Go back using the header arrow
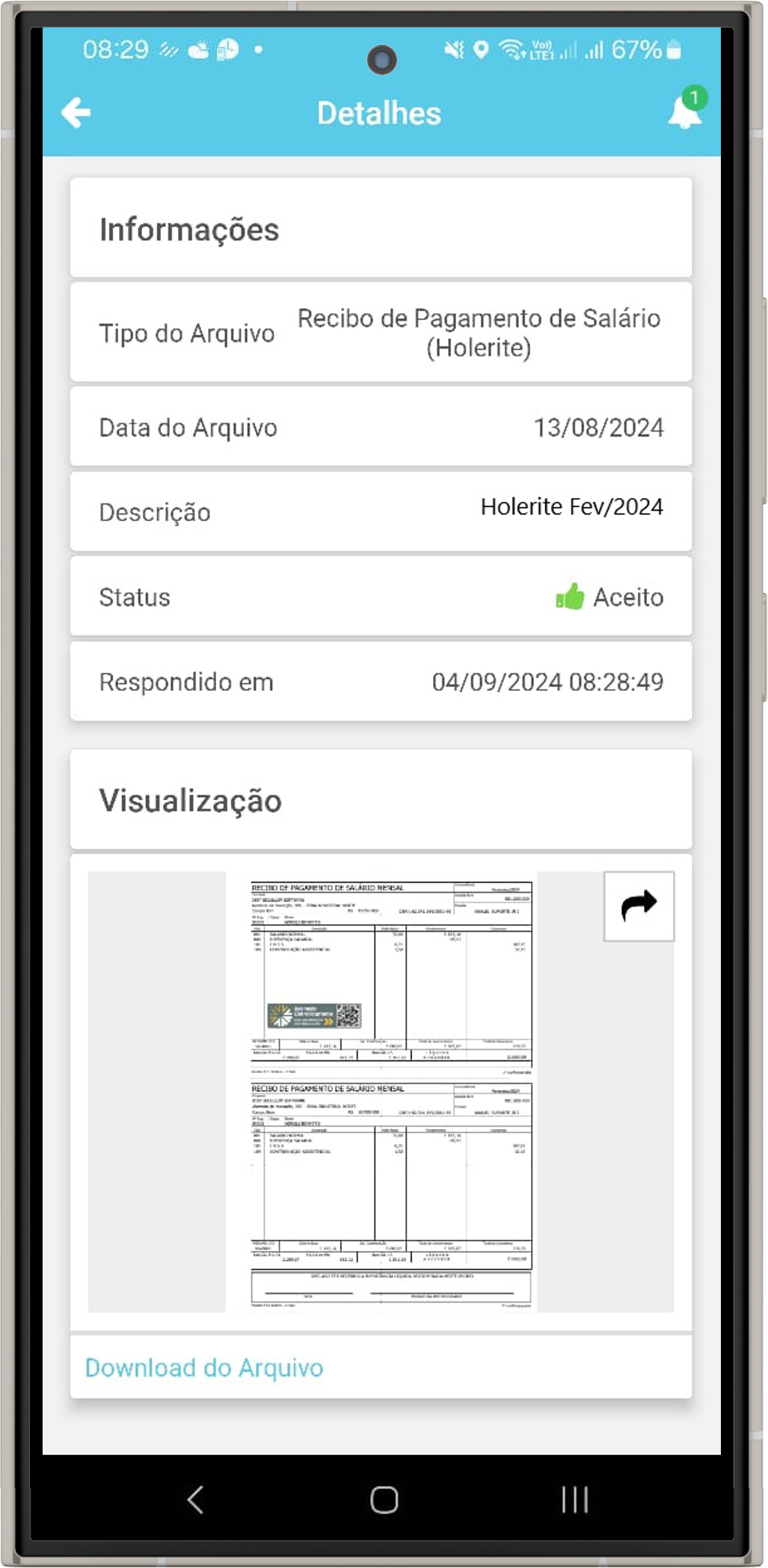 76,113
